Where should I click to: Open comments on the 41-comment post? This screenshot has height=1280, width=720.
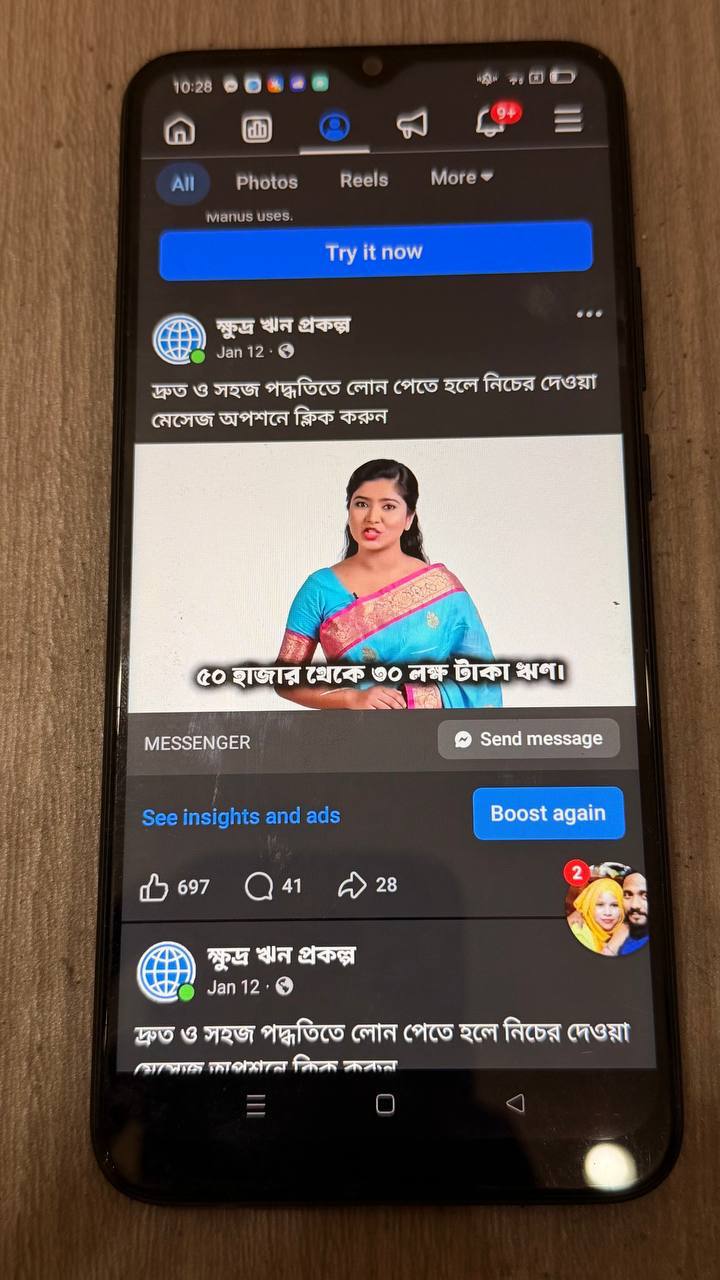[259, 886]
